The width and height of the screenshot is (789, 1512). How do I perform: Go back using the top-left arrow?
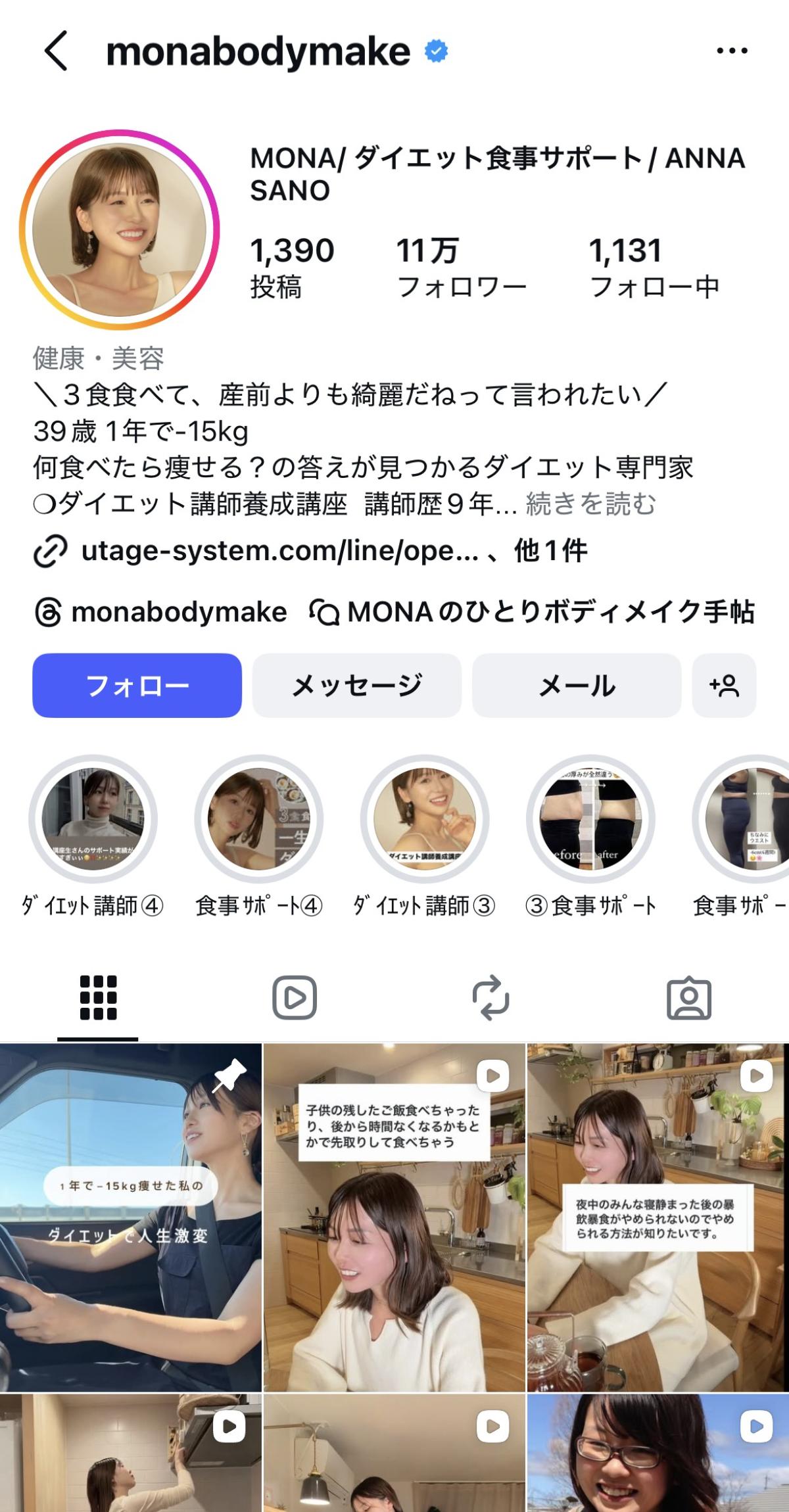57,51
